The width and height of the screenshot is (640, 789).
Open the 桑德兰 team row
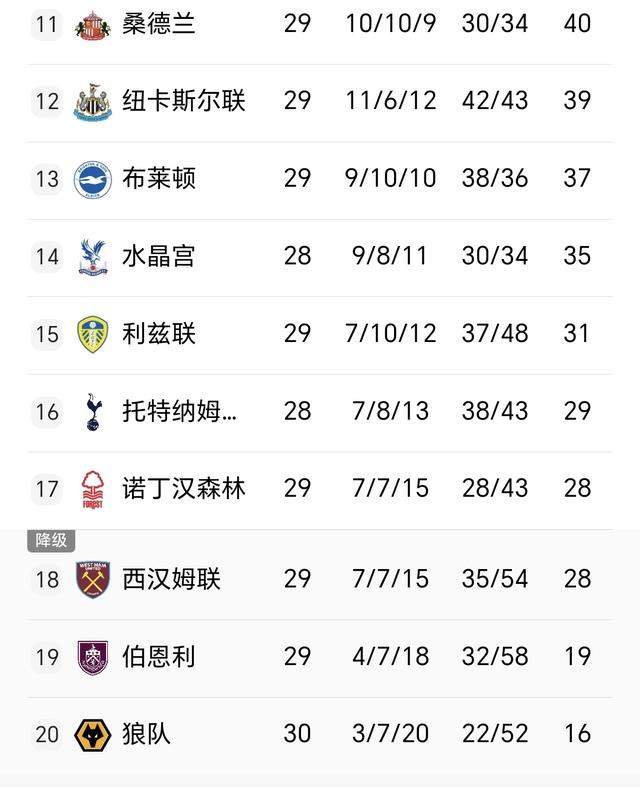158,23
